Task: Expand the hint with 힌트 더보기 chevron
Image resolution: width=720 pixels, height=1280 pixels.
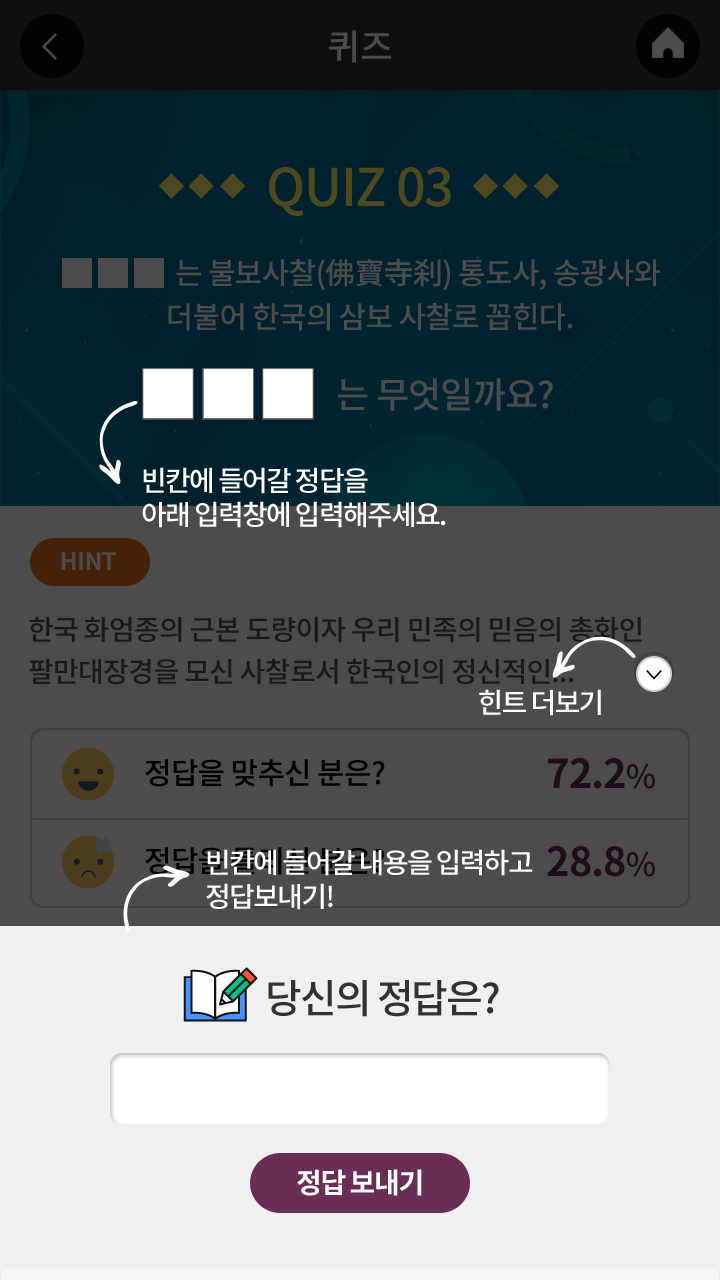Action: 654,675
